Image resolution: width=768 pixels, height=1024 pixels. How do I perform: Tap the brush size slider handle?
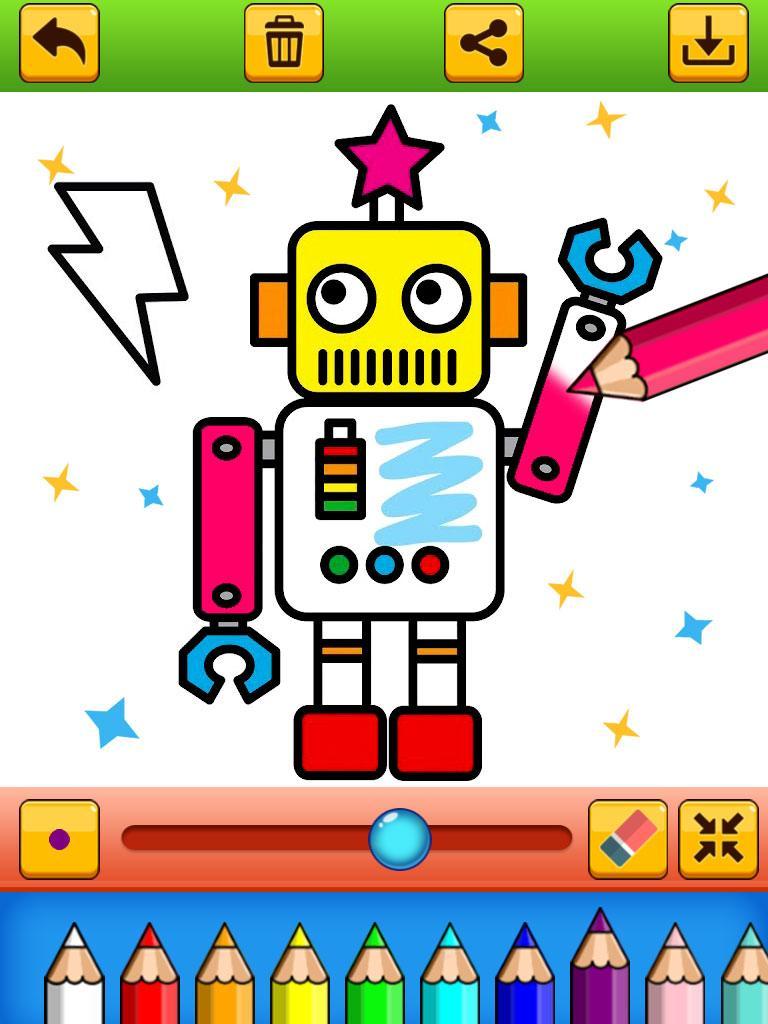coord(400,839)
